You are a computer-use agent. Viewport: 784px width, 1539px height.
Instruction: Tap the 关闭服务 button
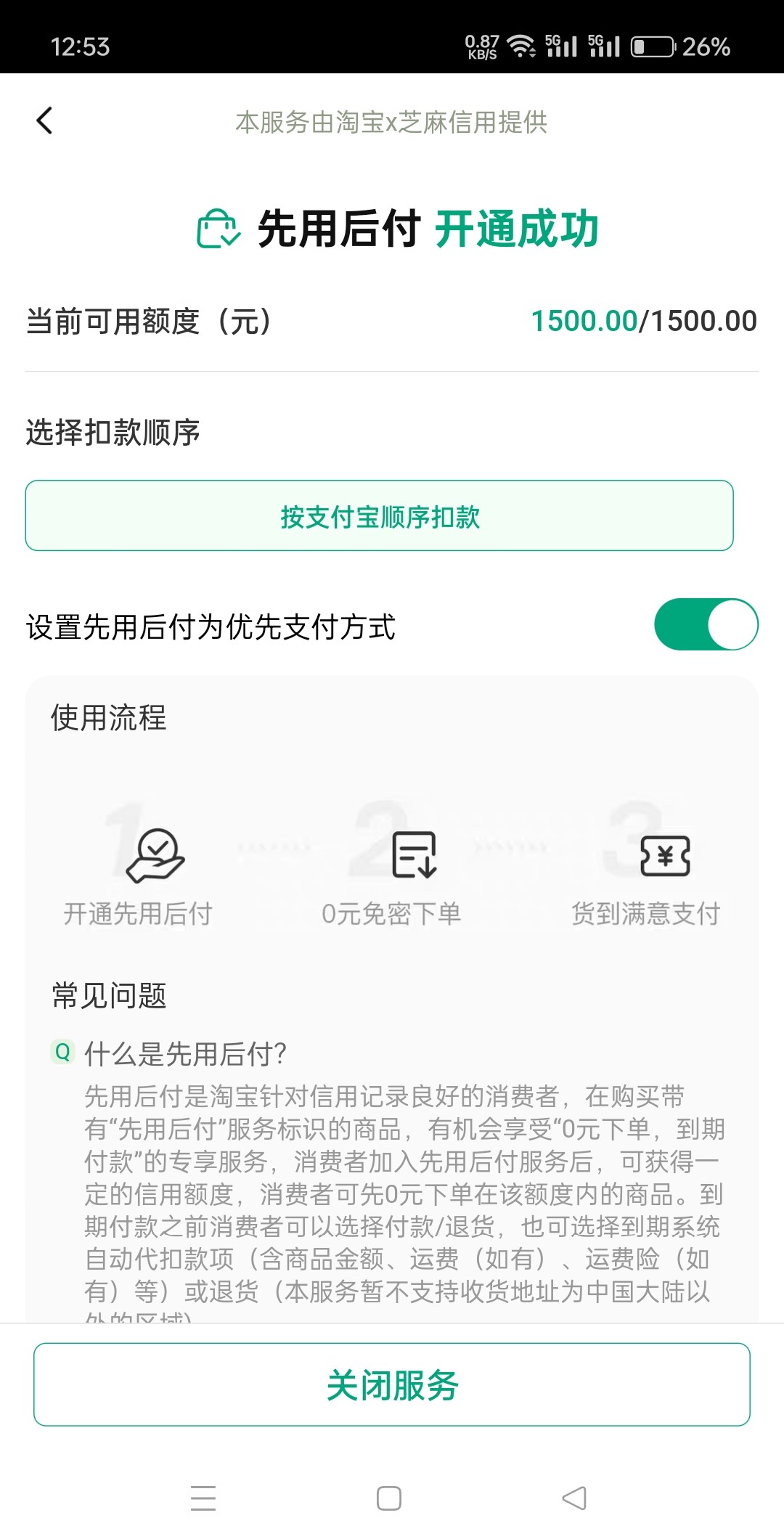pos(392,1384)
